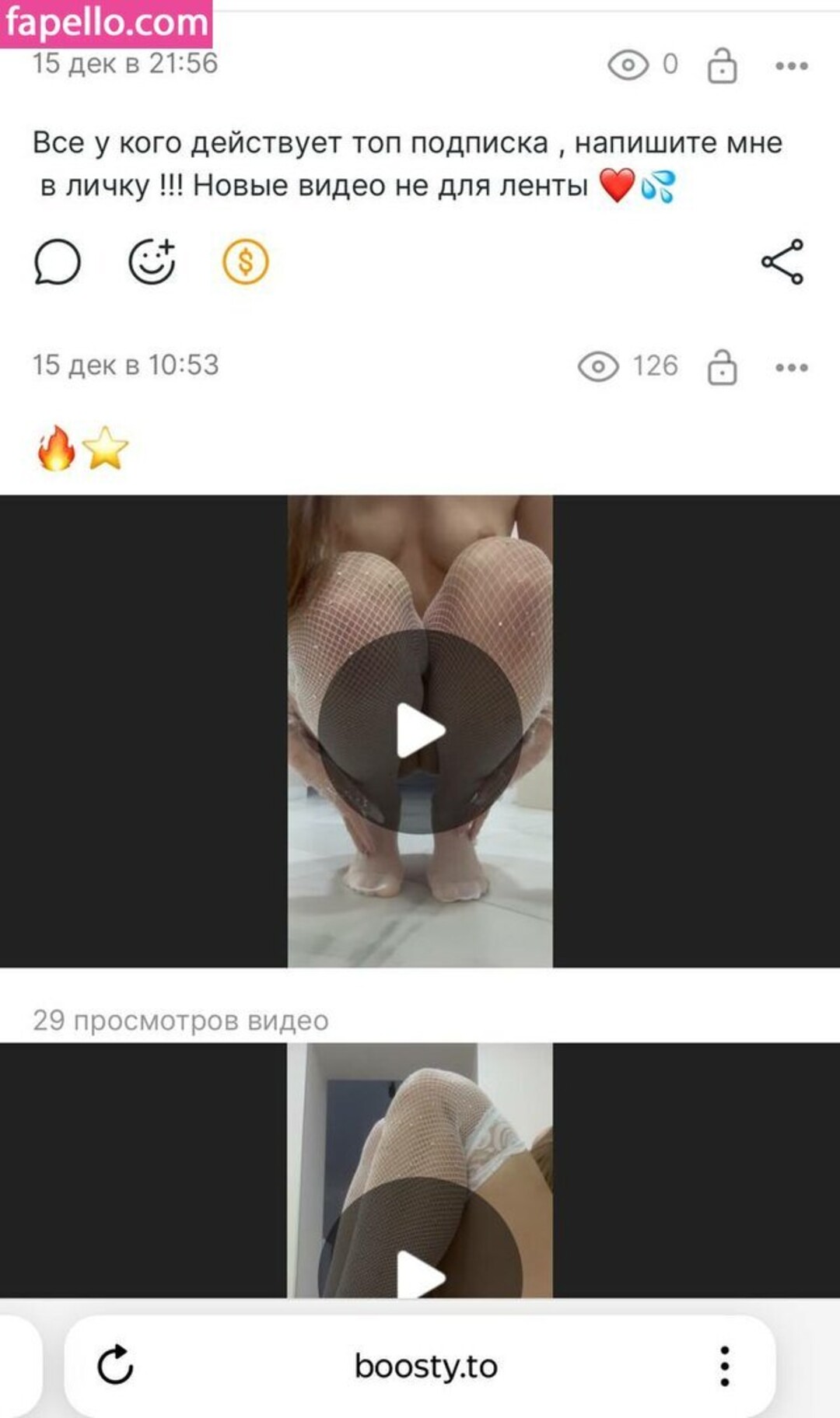This screenshot has height=1418, width=840.
Task: Play the first video in the 10:53 post
Action: (420, 731)
